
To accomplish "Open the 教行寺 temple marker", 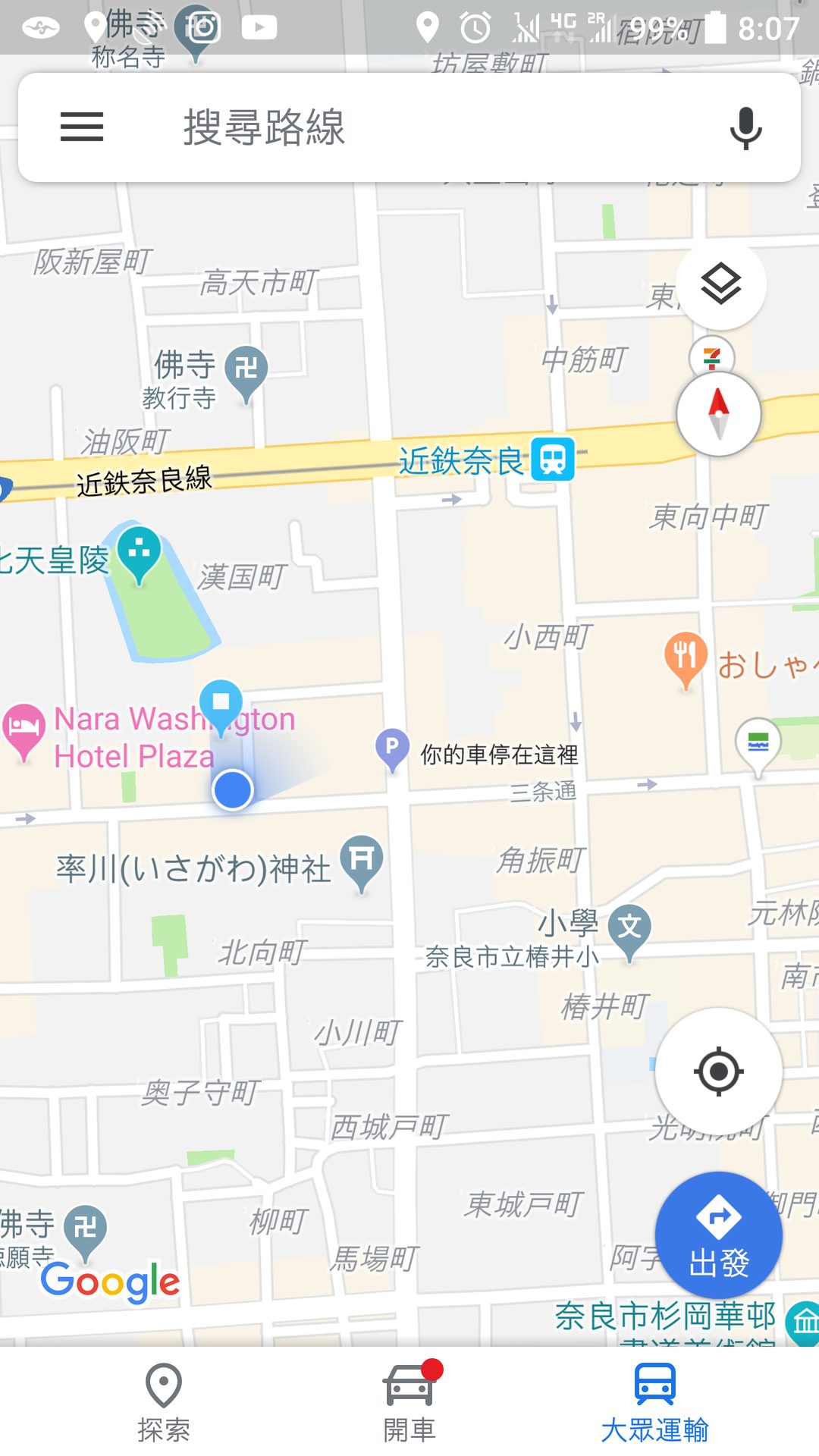I will (x=246, y=370).
